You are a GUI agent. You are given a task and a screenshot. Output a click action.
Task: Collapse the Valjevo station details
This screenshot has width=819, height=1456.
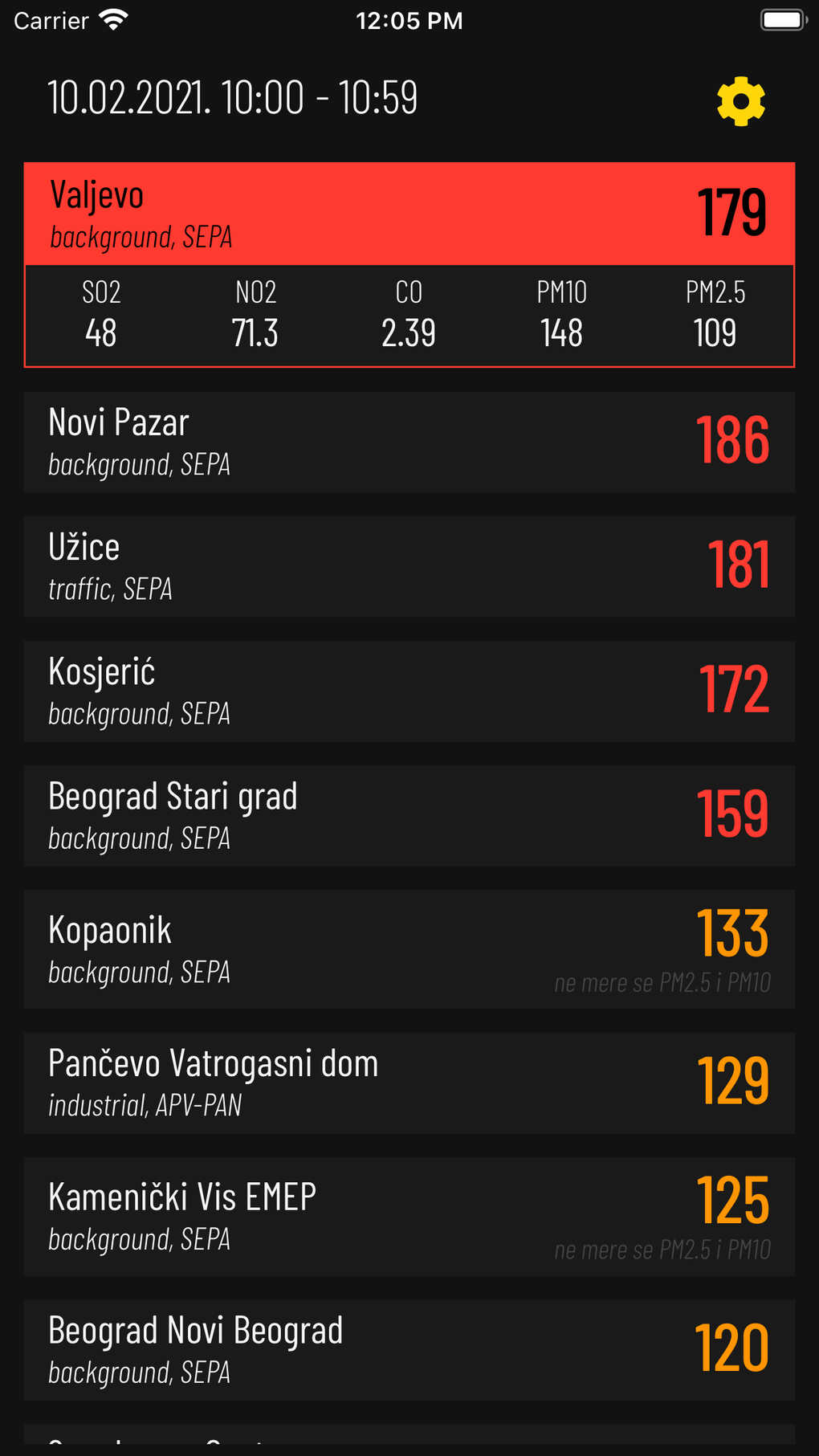[321, 211]
